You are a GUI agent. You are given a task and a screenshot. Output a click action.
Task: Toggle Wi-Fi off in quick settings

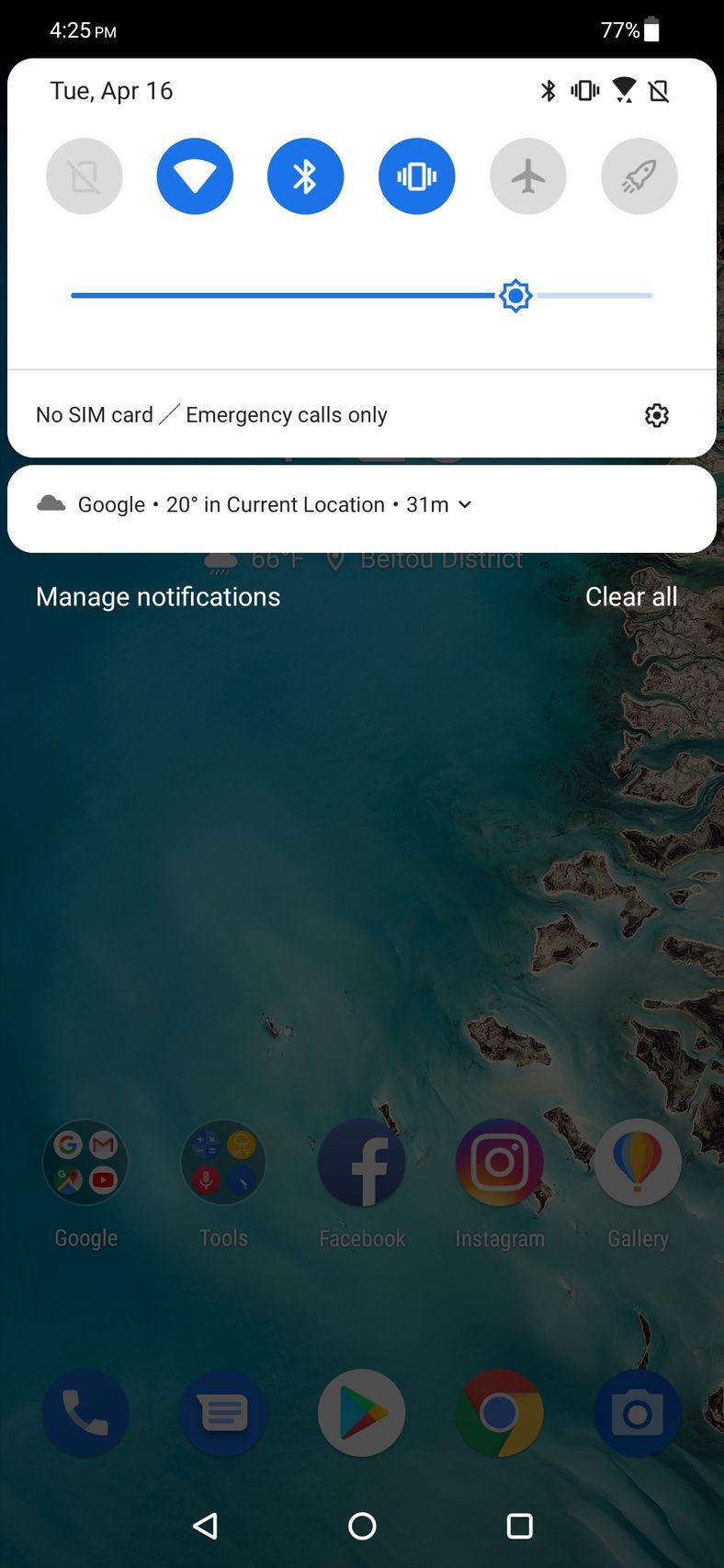tap(195, 175)
